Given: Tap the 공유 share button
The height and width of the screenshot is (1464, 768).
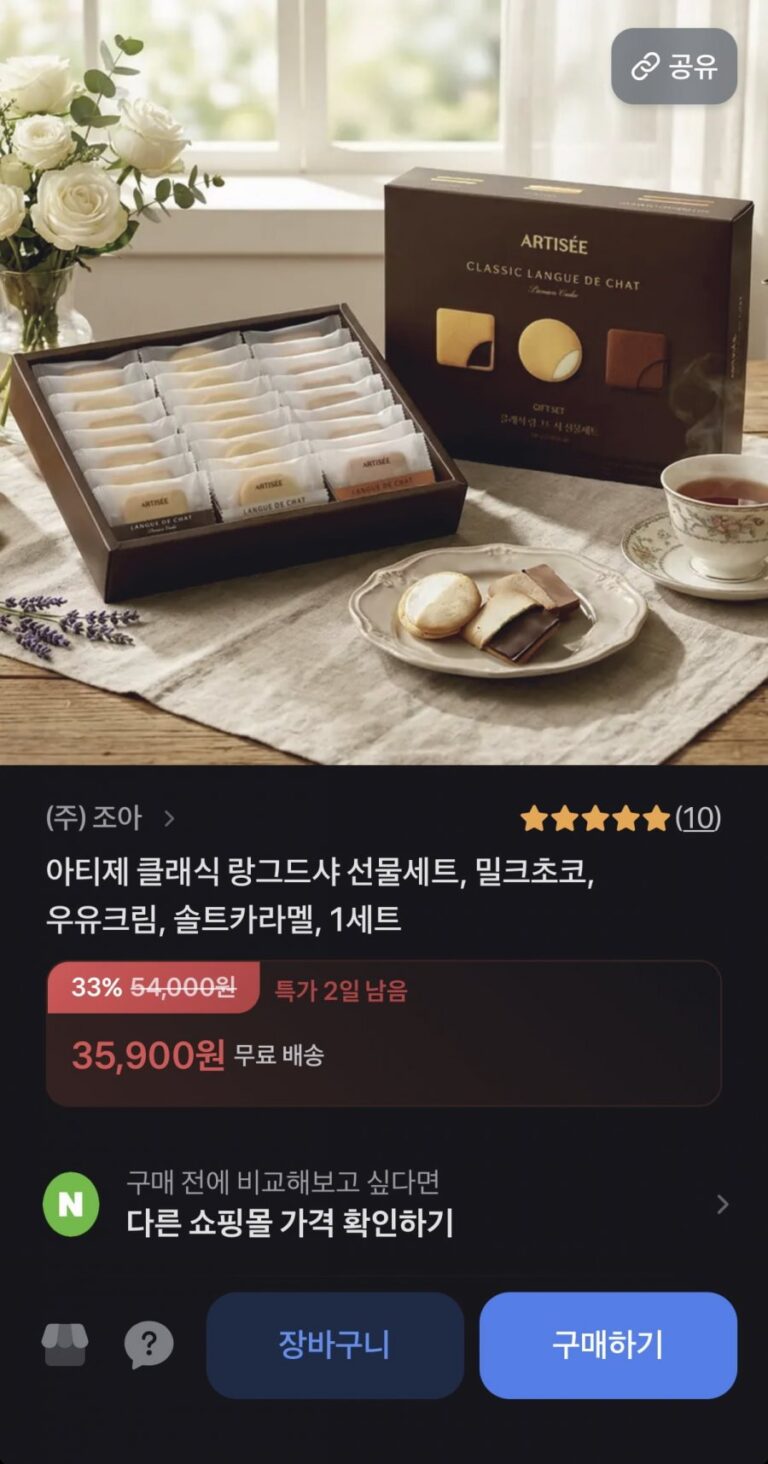Looking at the screenshot, I should [674, 67].
